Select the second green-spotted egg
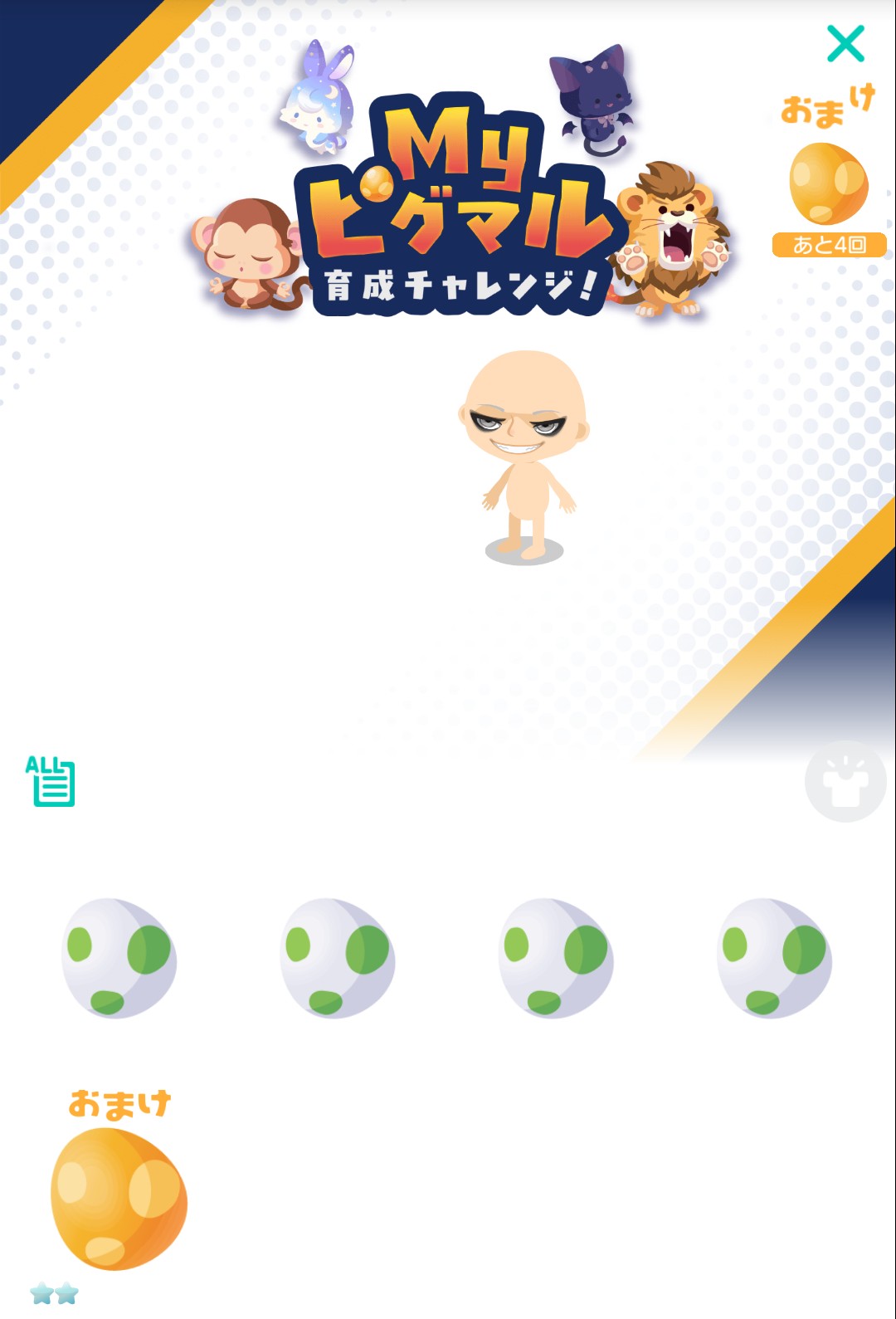896x1319 pixels. pyautogui.click(x=338, y=958)
